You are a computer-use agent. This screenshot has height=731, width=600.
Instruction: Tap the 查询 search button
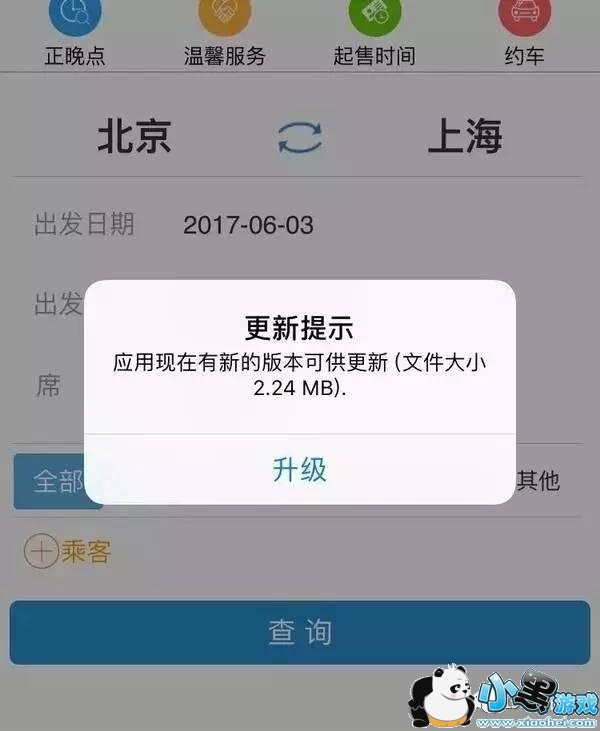pyautogui.click(x=300, y=633)
